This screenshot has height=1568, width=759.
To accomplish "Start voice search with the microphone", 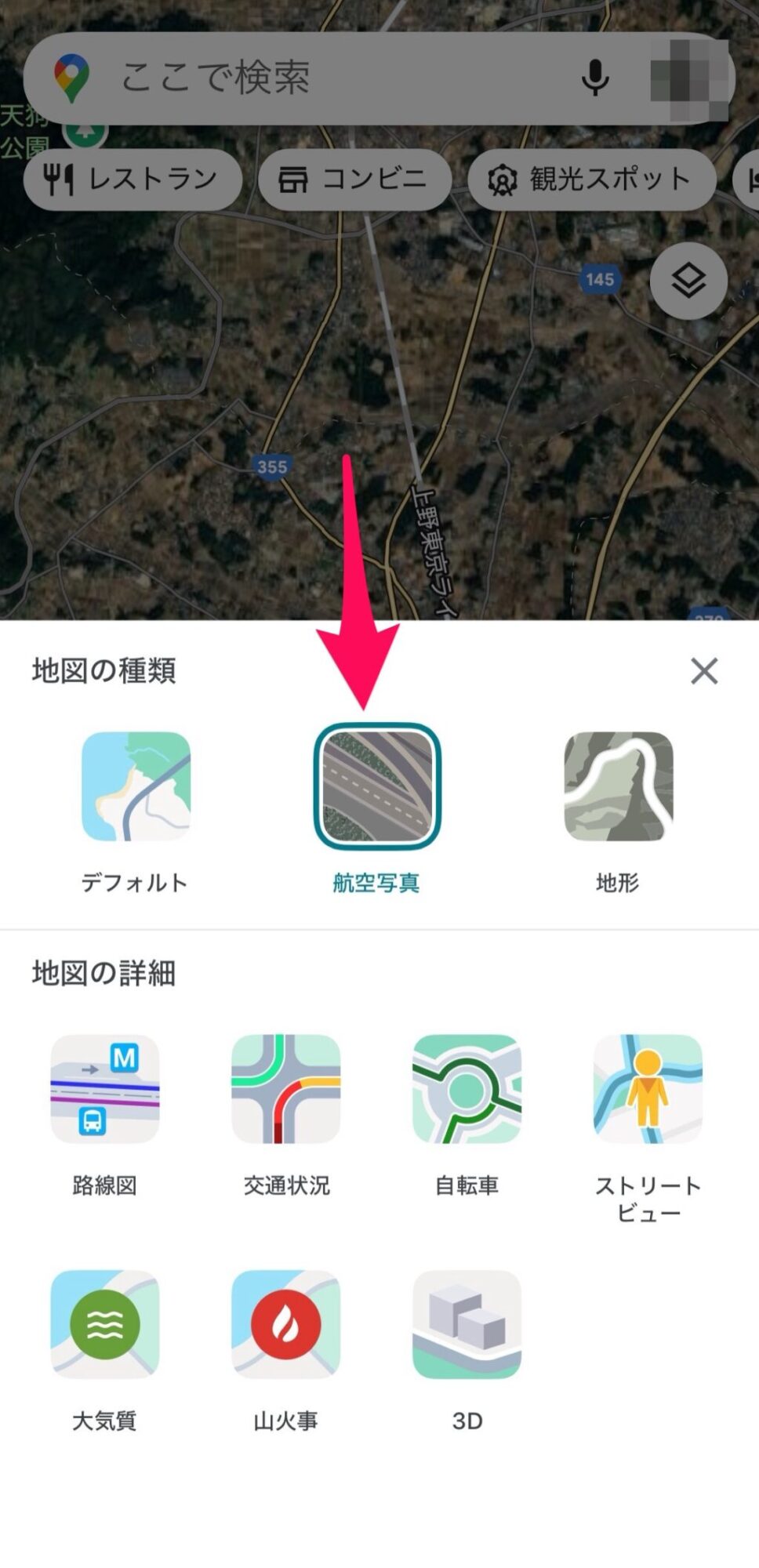I will coord(595,78).
